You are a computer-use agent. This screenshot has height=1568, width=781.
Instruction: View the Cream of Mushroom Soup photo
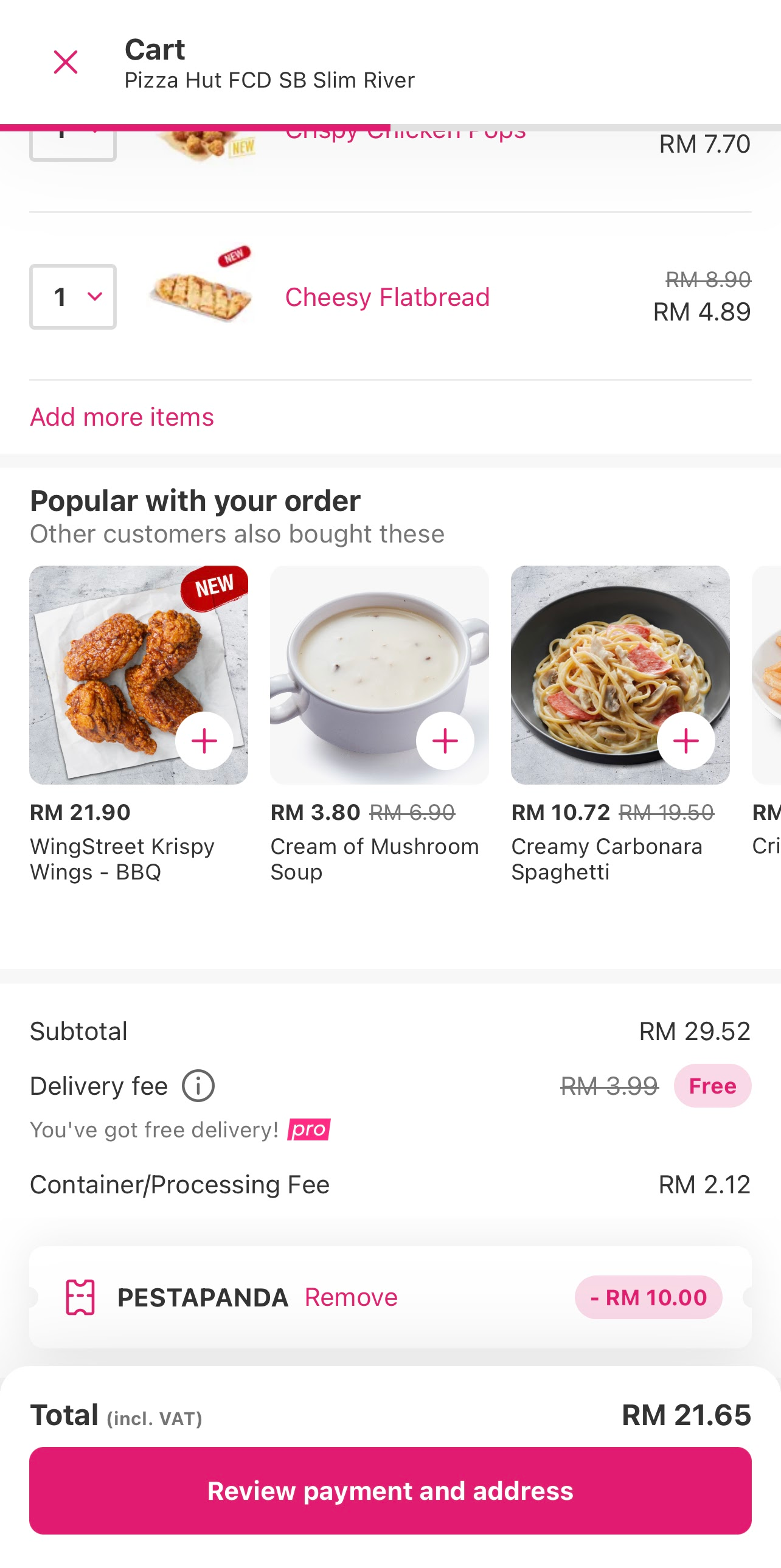pyautogui.click(x=378, y=676)
